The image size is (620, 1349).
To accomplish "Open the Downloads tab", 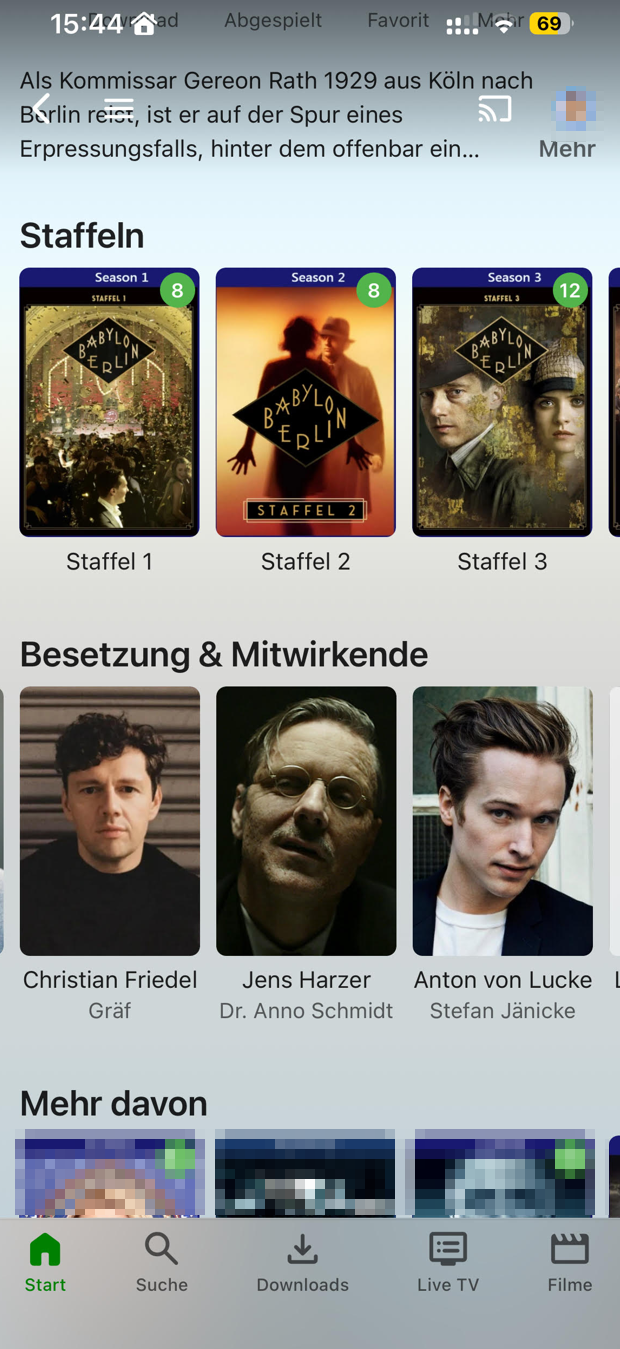I will pos(303,1264).
